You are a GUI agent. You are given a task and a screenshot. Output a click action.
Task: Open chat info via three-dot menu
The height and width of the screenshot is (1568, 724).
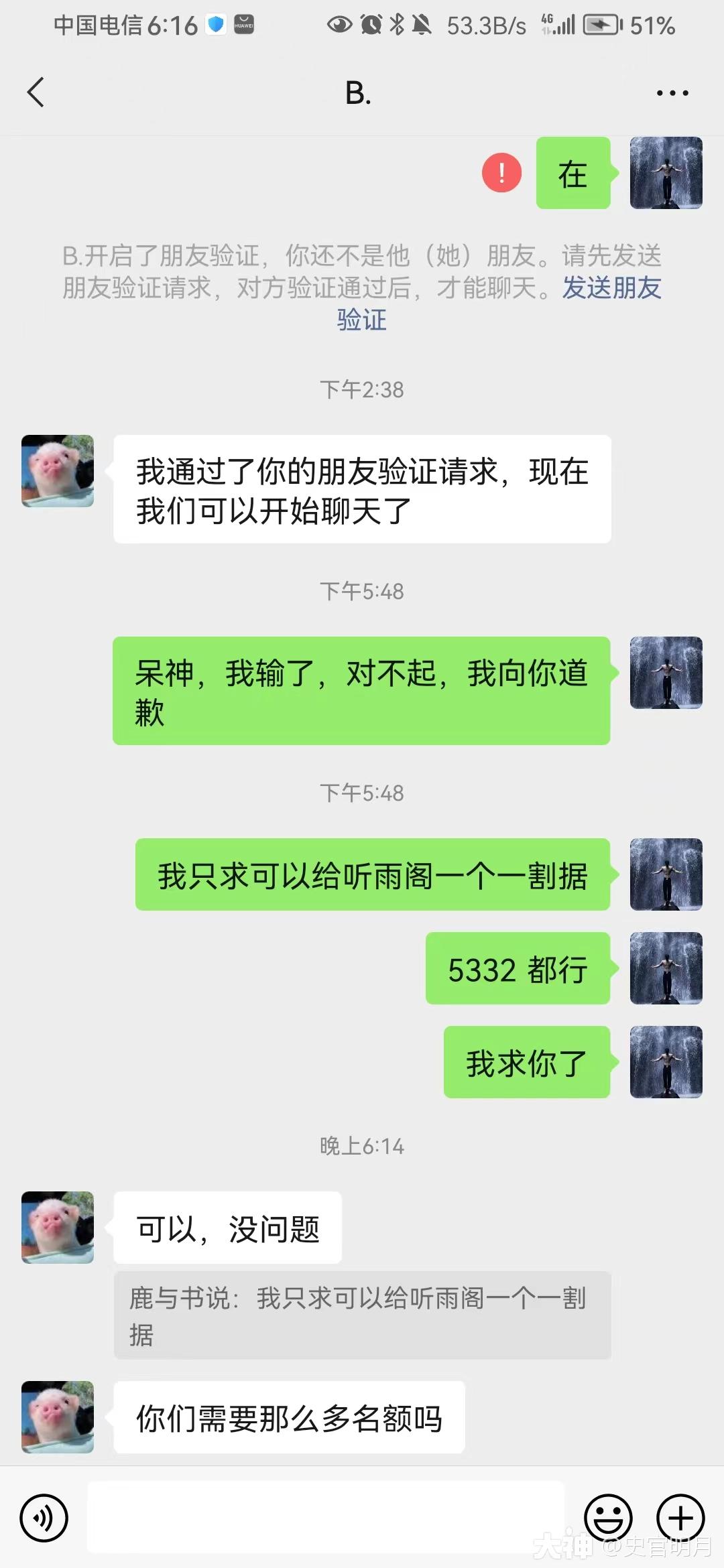tap(672, 93)
